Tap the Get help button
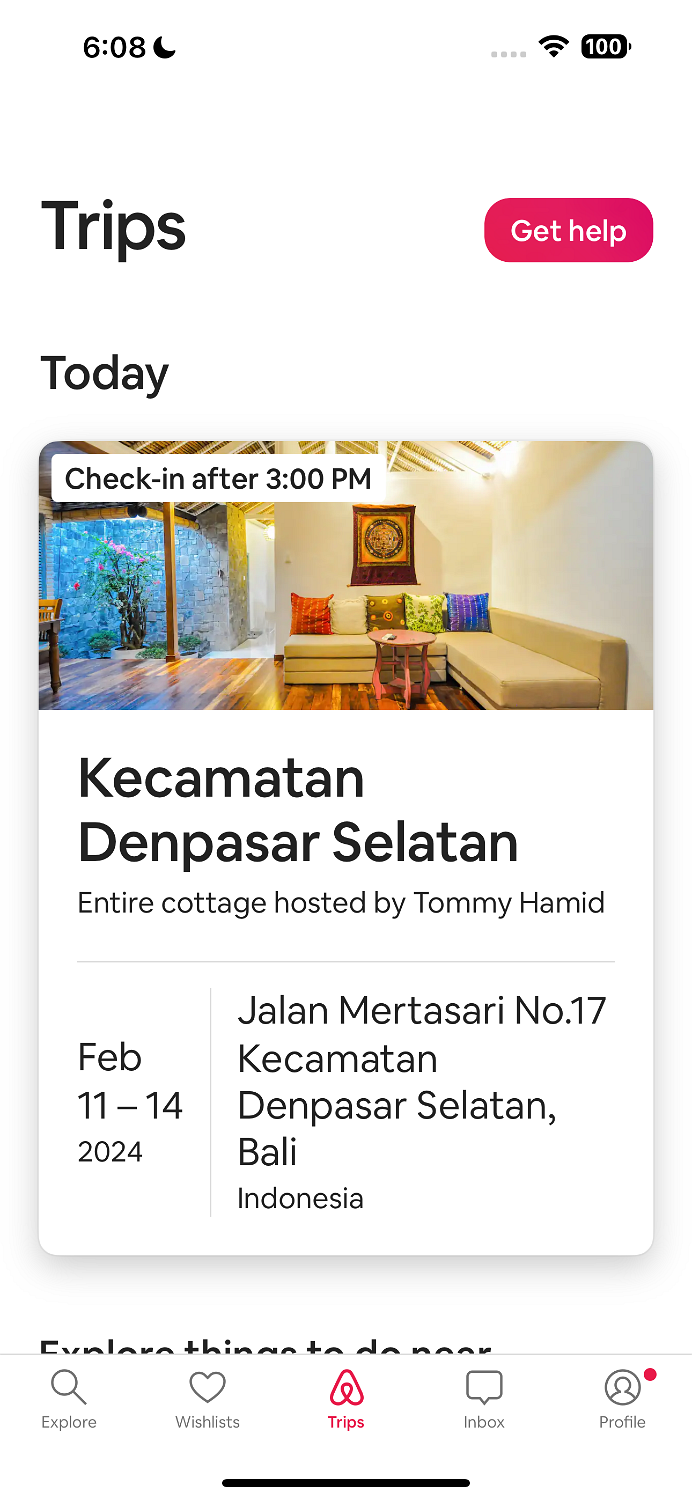 pyautogui.click(x=568, y=231)
